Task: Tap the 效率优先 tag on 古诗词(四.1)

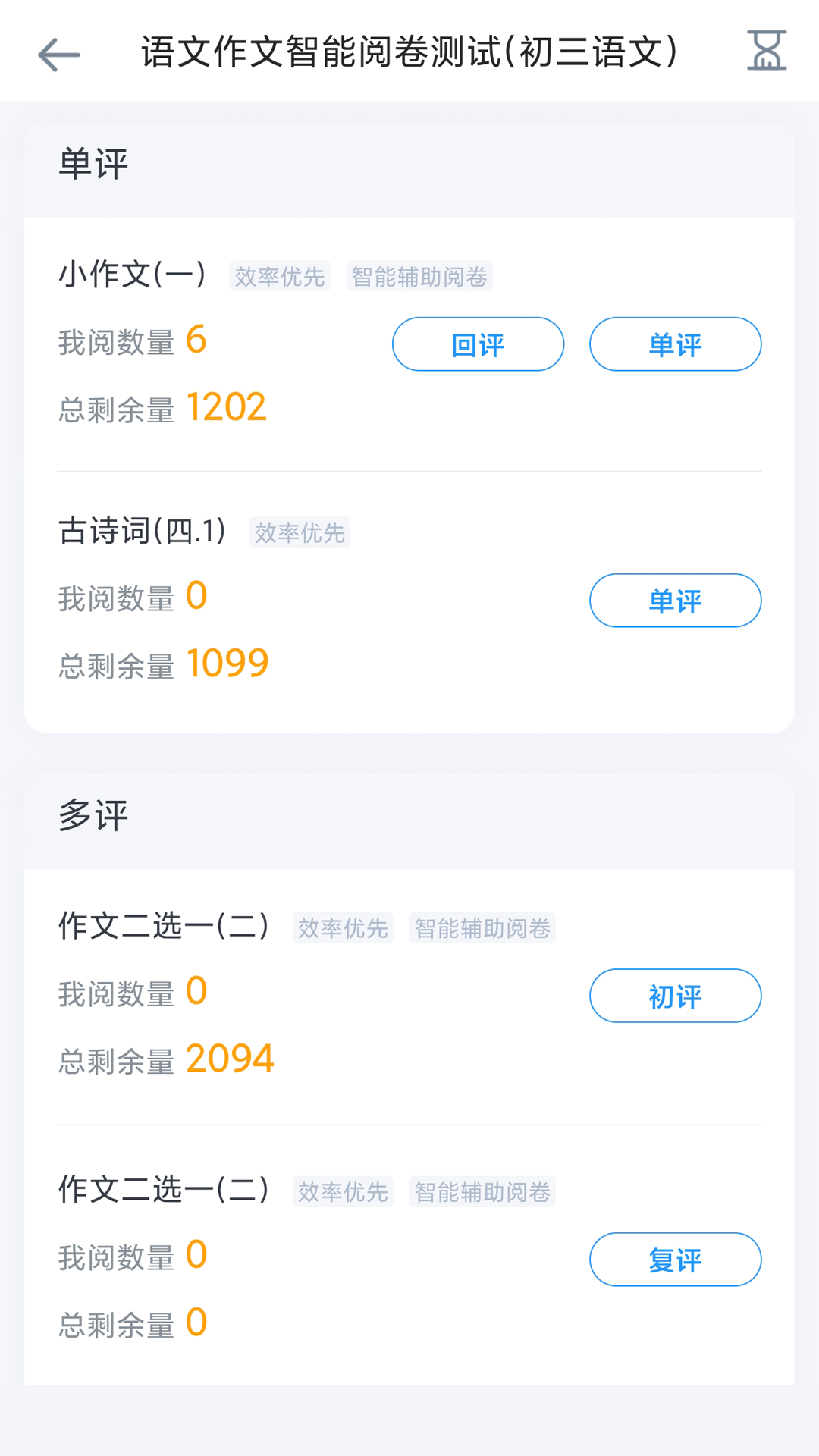Action: tap(300, 534)
